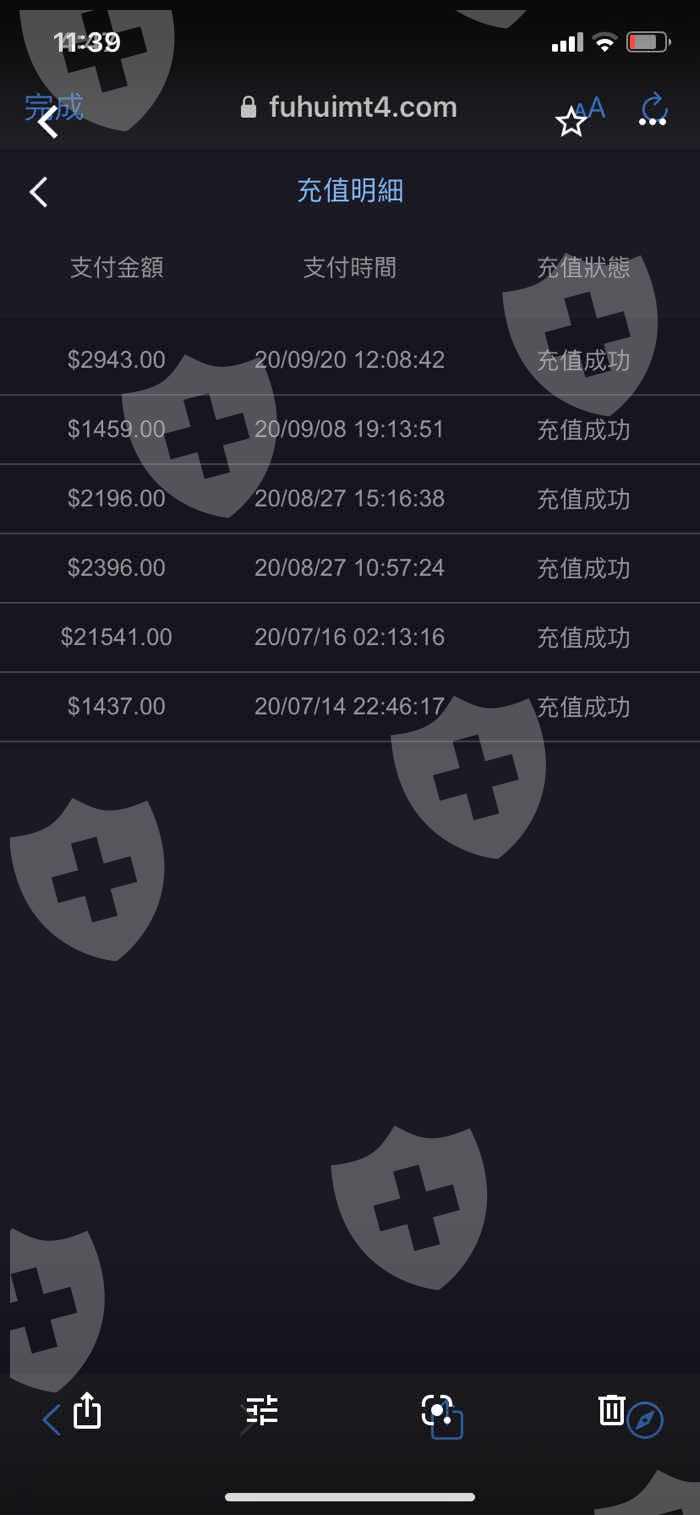Share using the share icon
Image resolution: width=700 pixels, height=1515 pixels.
point(87,1411)
